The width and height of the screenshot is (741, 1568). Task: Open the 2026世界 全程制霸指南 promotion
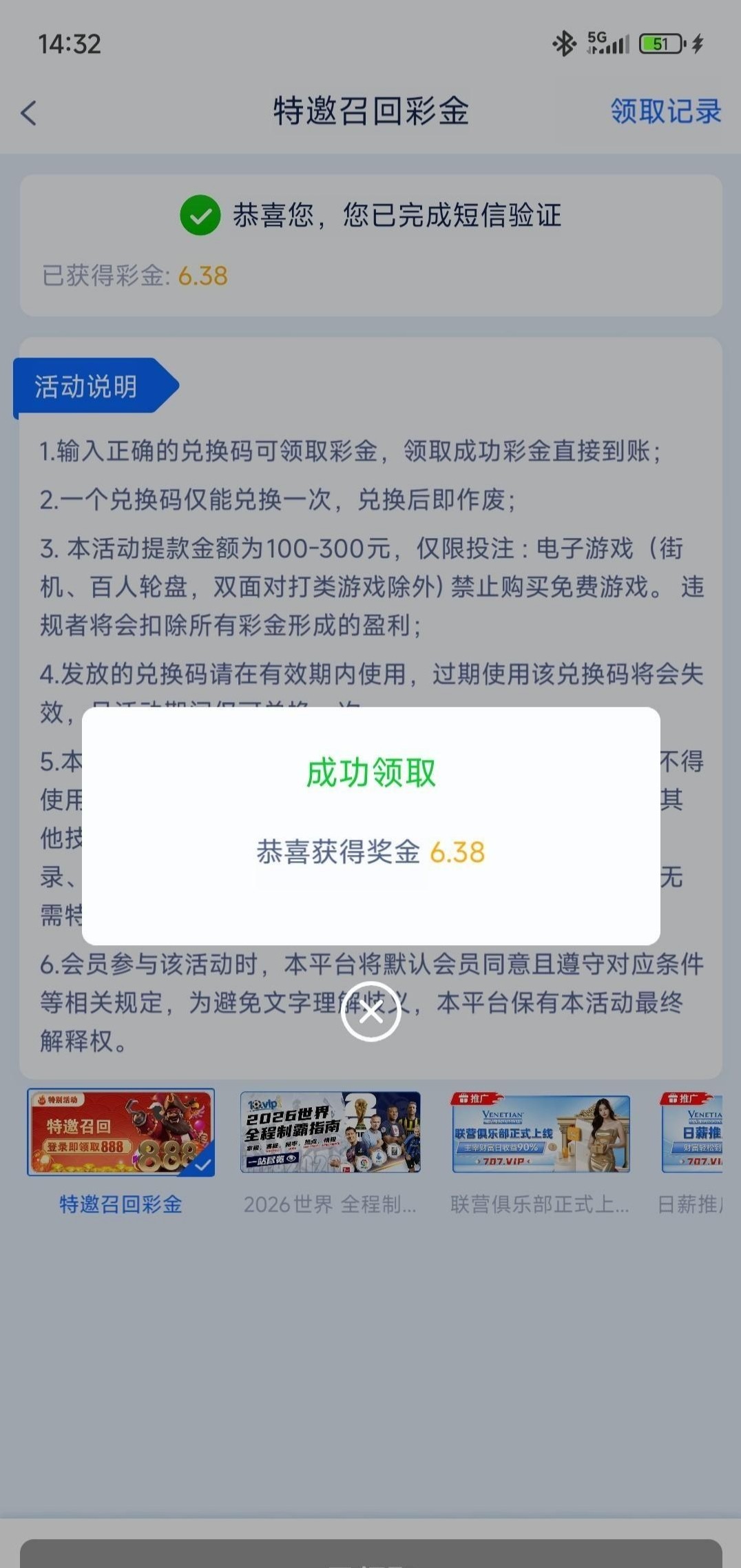pos(330,1133)
